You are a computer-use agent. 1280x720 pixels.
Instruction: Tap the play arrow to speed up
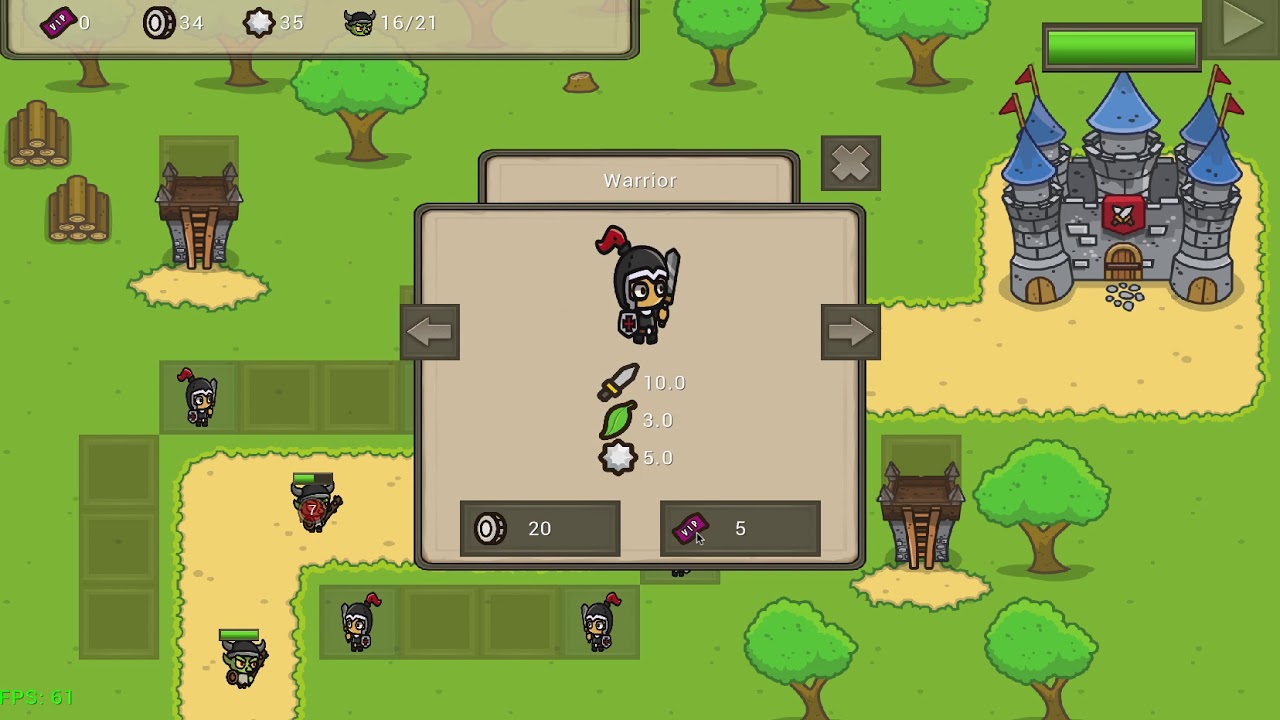point(1243,25)
